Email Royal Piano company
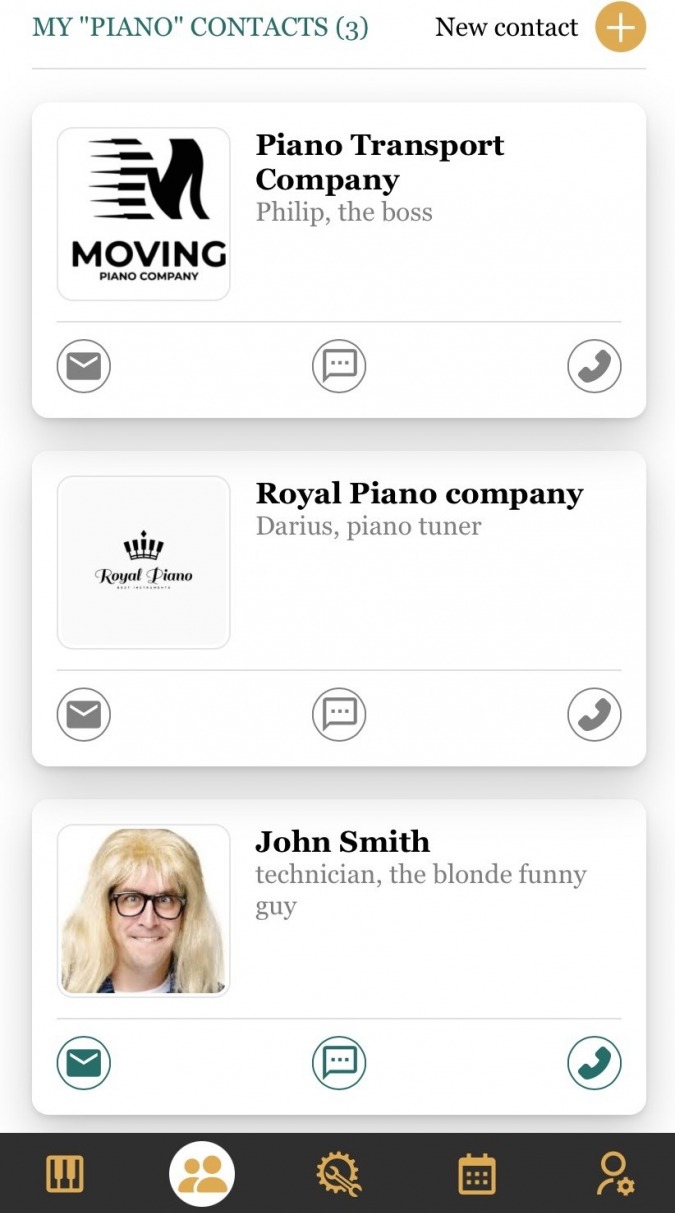 pyautogui.click(x=84, y=715)
